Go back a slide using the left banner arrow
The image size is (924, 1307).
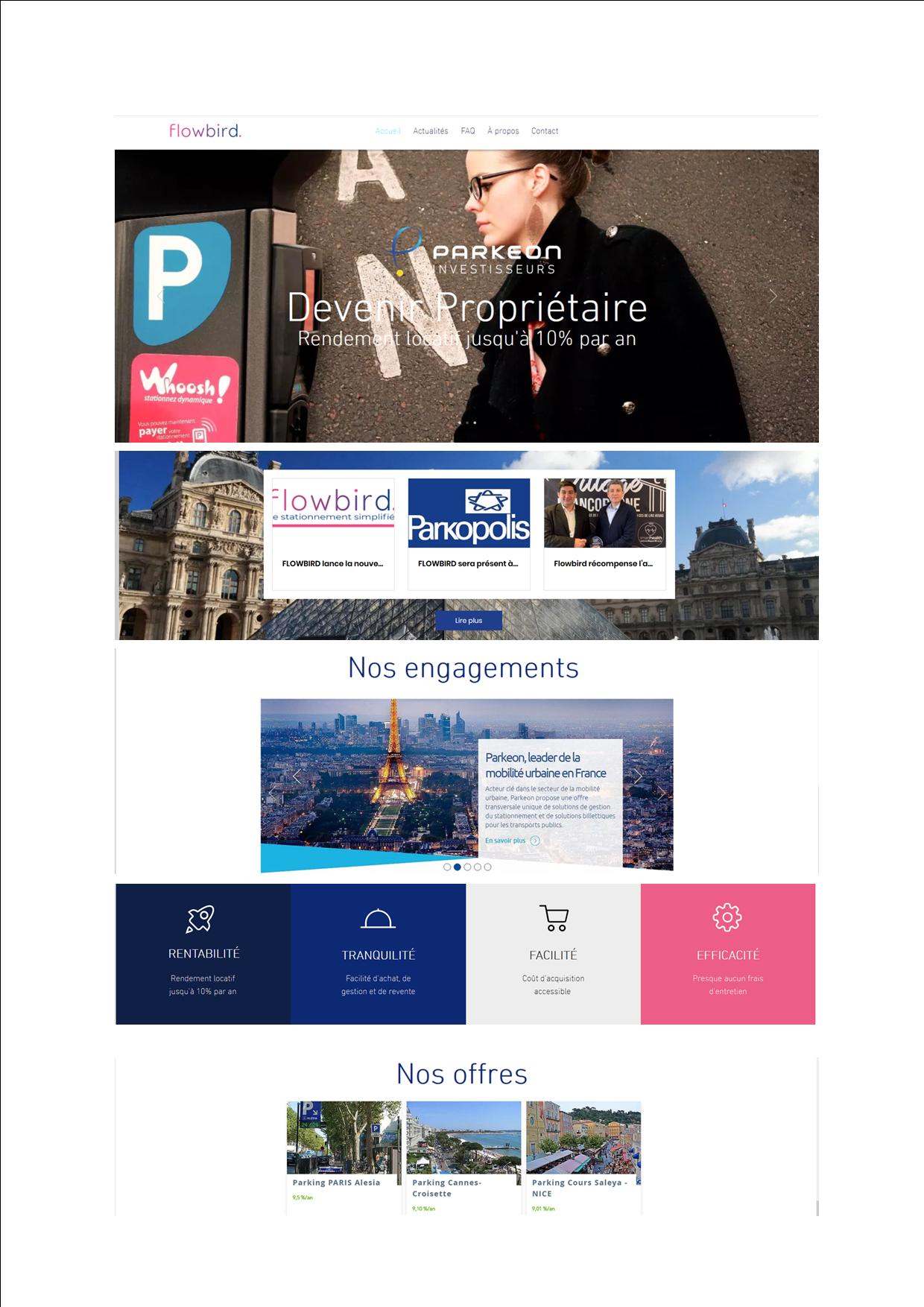[x=162, y=296]
